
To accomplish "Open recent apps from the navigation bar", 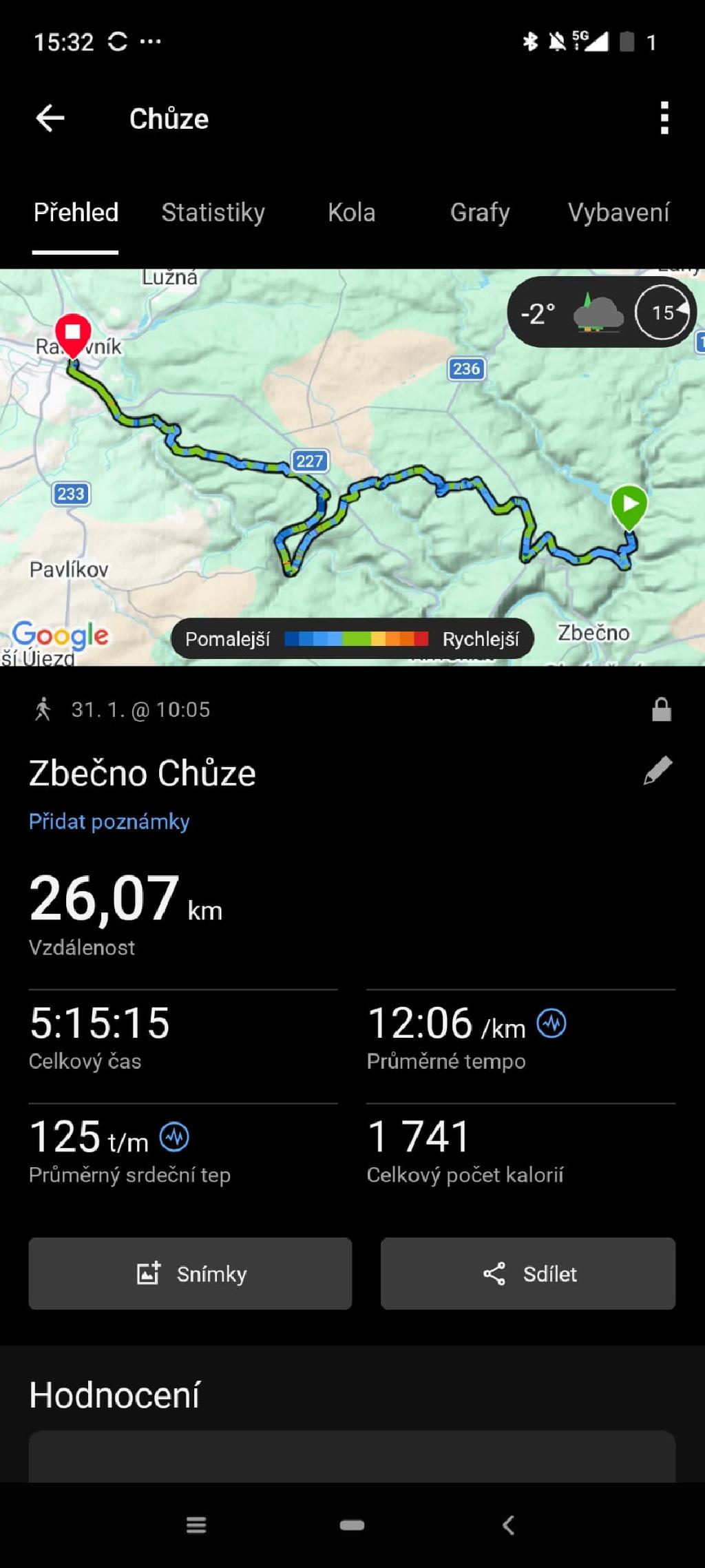I will [x=196, y=1525].
